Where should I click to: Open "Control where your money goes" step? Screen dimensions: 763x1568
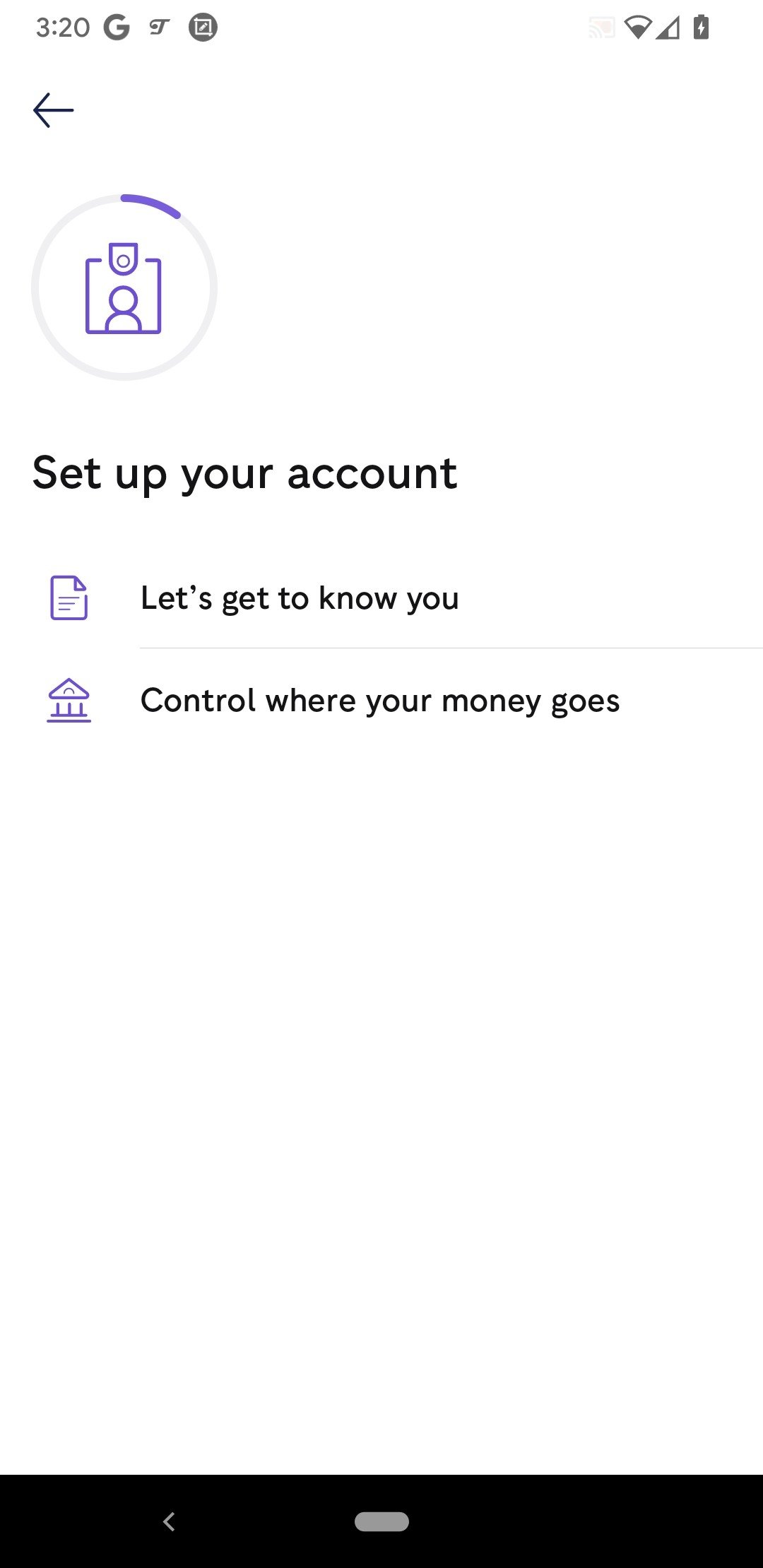381,701
